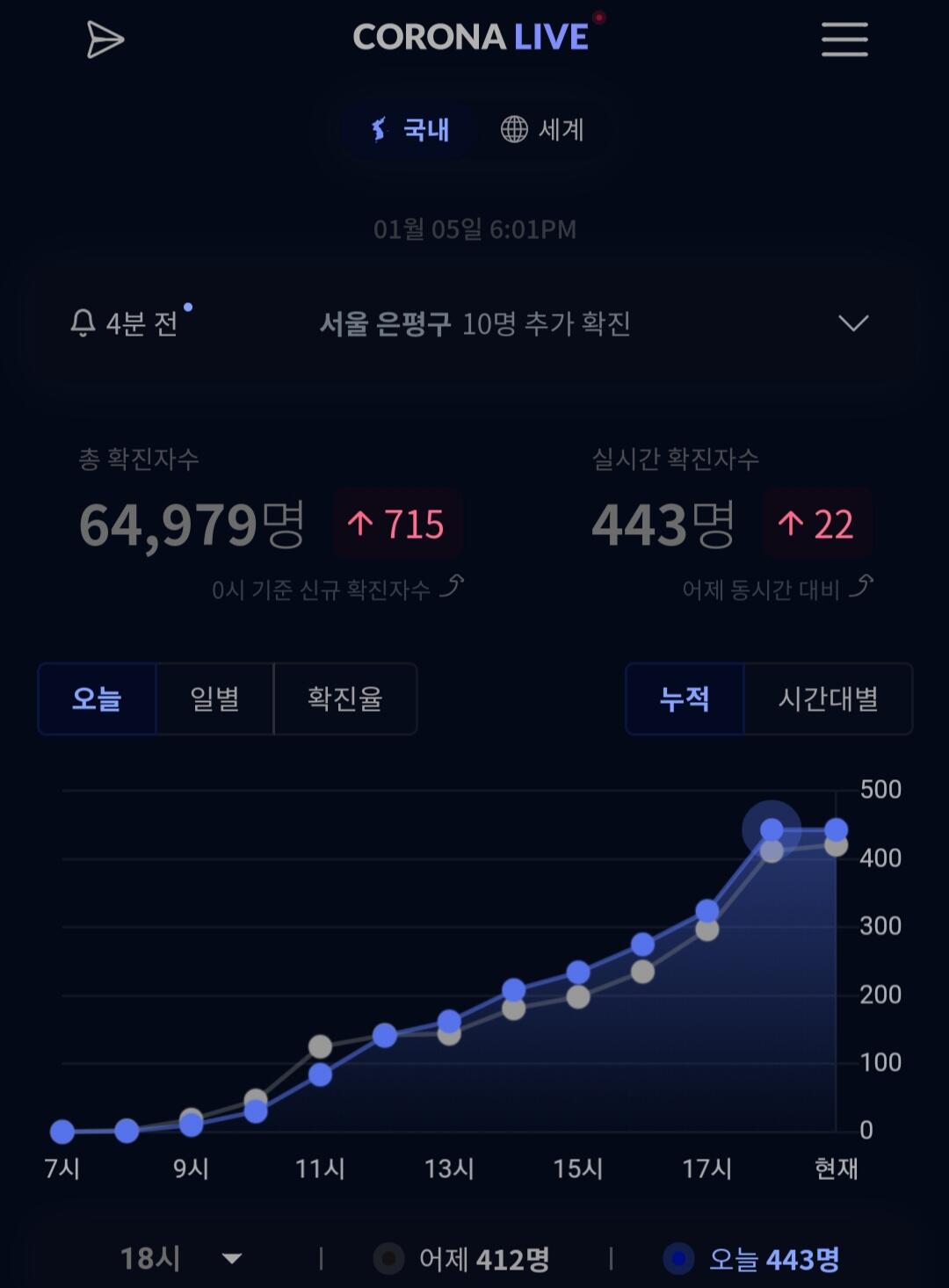Expand the 서울 은평구 notification banner

[x=474, y=323]
